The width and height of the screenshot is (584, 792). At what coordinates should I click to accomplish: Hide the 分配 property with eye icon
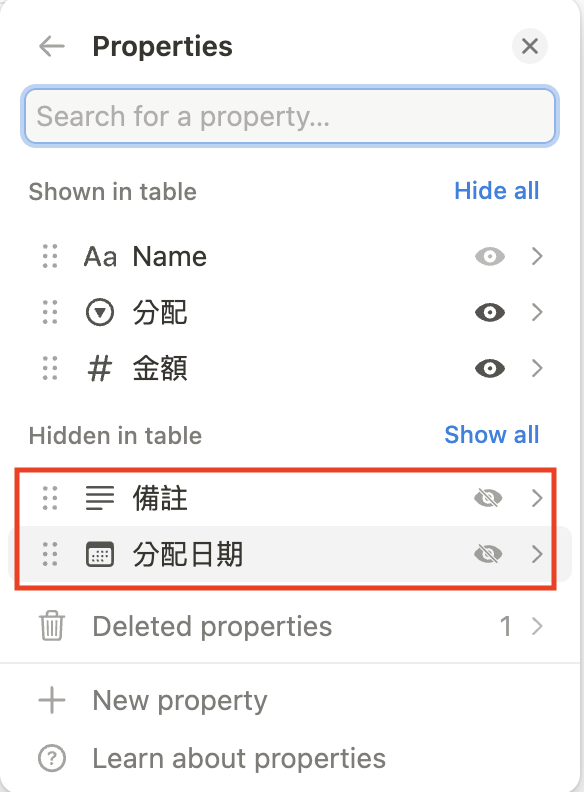click(490, 312)
